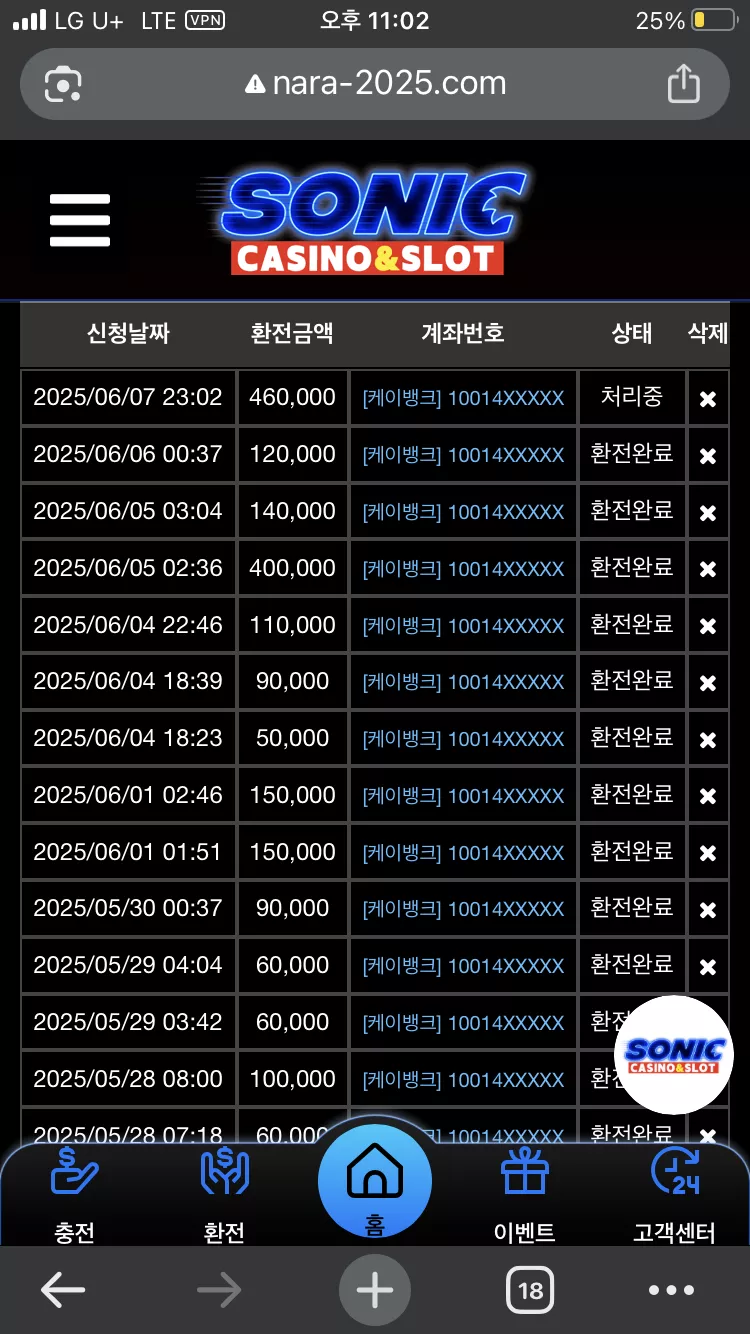The image size is (750, 1334).
Task: Open Google Lens icon in address bar
Action: (x=63, y=84)
